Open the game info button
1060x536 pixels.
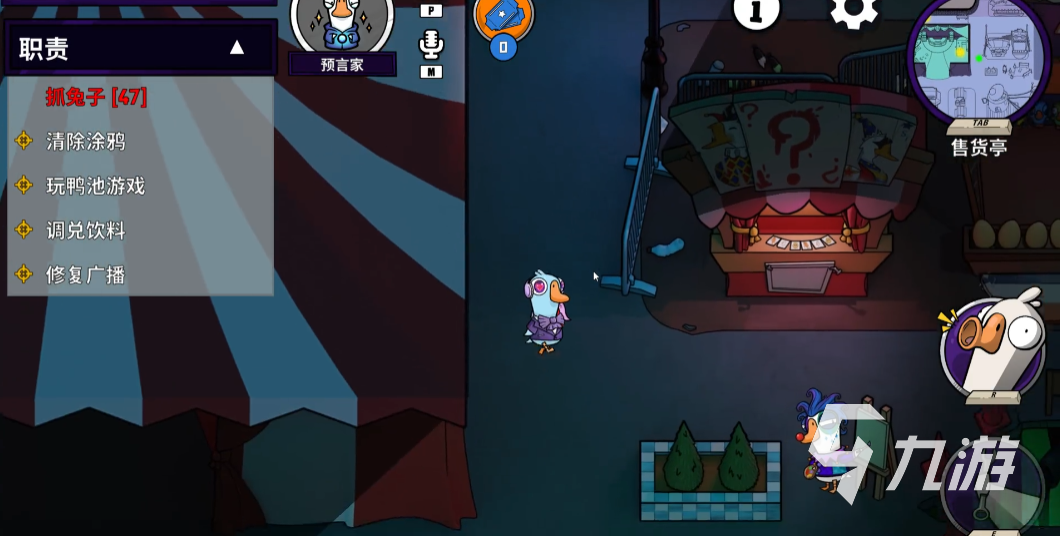pos(756,12)
